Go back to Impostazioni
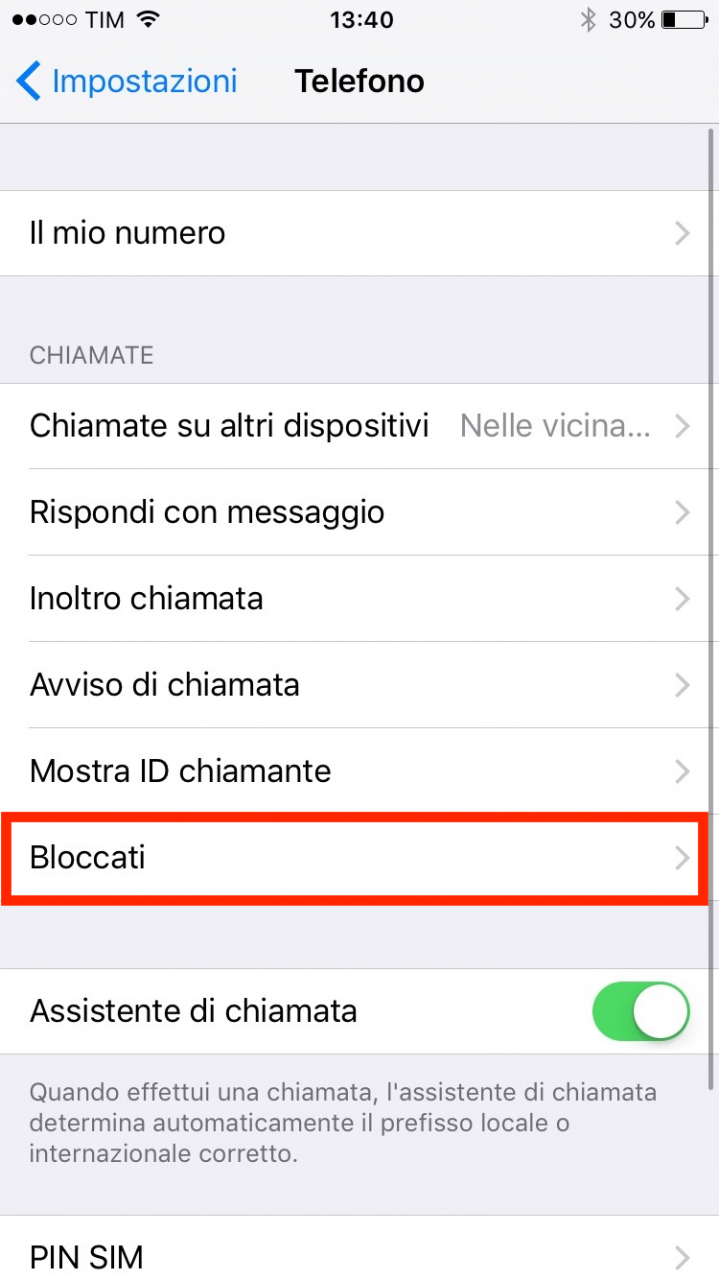The height and width of the screenshot is (1280, 719). tap(127, 81)
